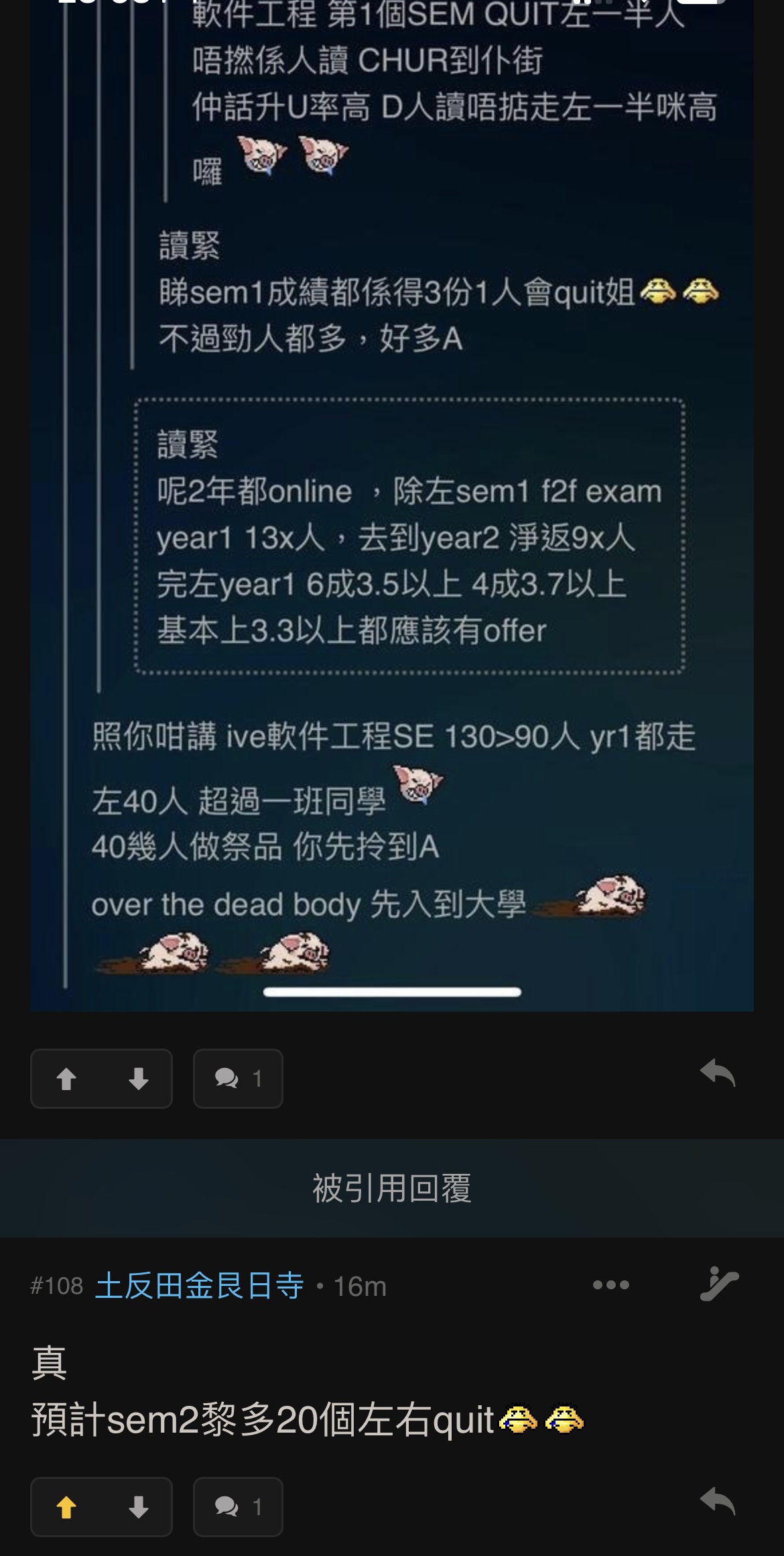Upvote the post containing the screenshot image

point(66,1079)
